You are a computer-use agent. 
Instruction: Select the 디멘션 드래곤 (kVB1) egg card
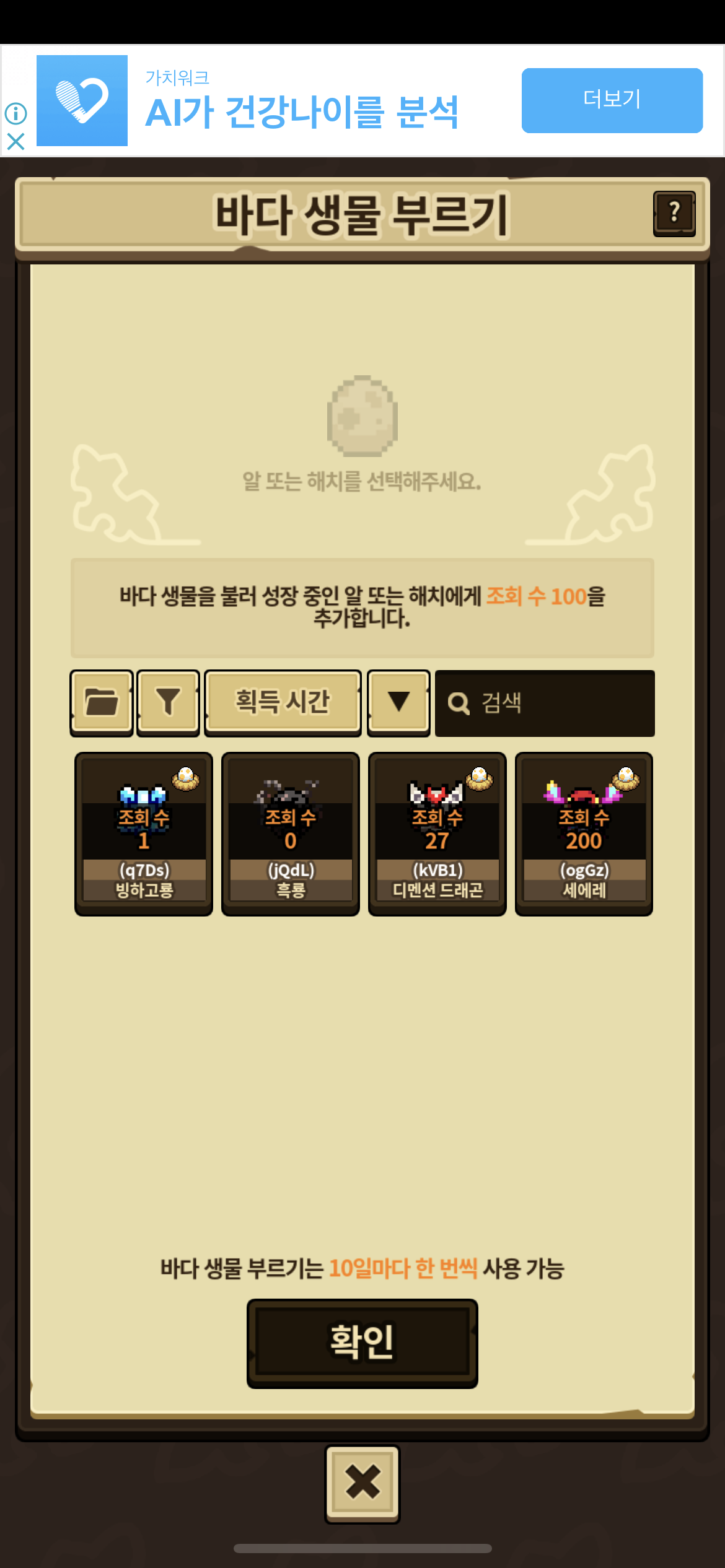tap(437, 834)
